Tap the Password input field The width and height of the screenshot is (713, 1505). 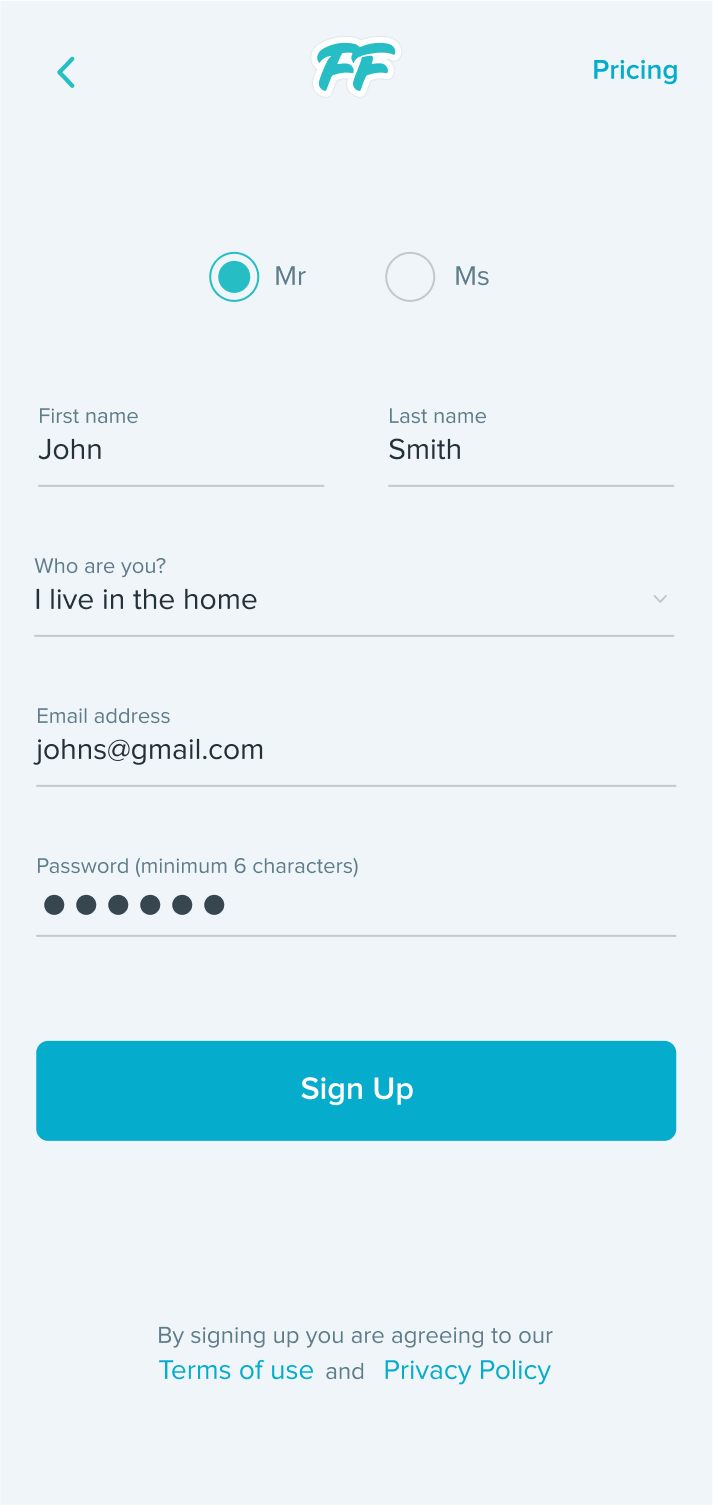click(x=356, y=905)
